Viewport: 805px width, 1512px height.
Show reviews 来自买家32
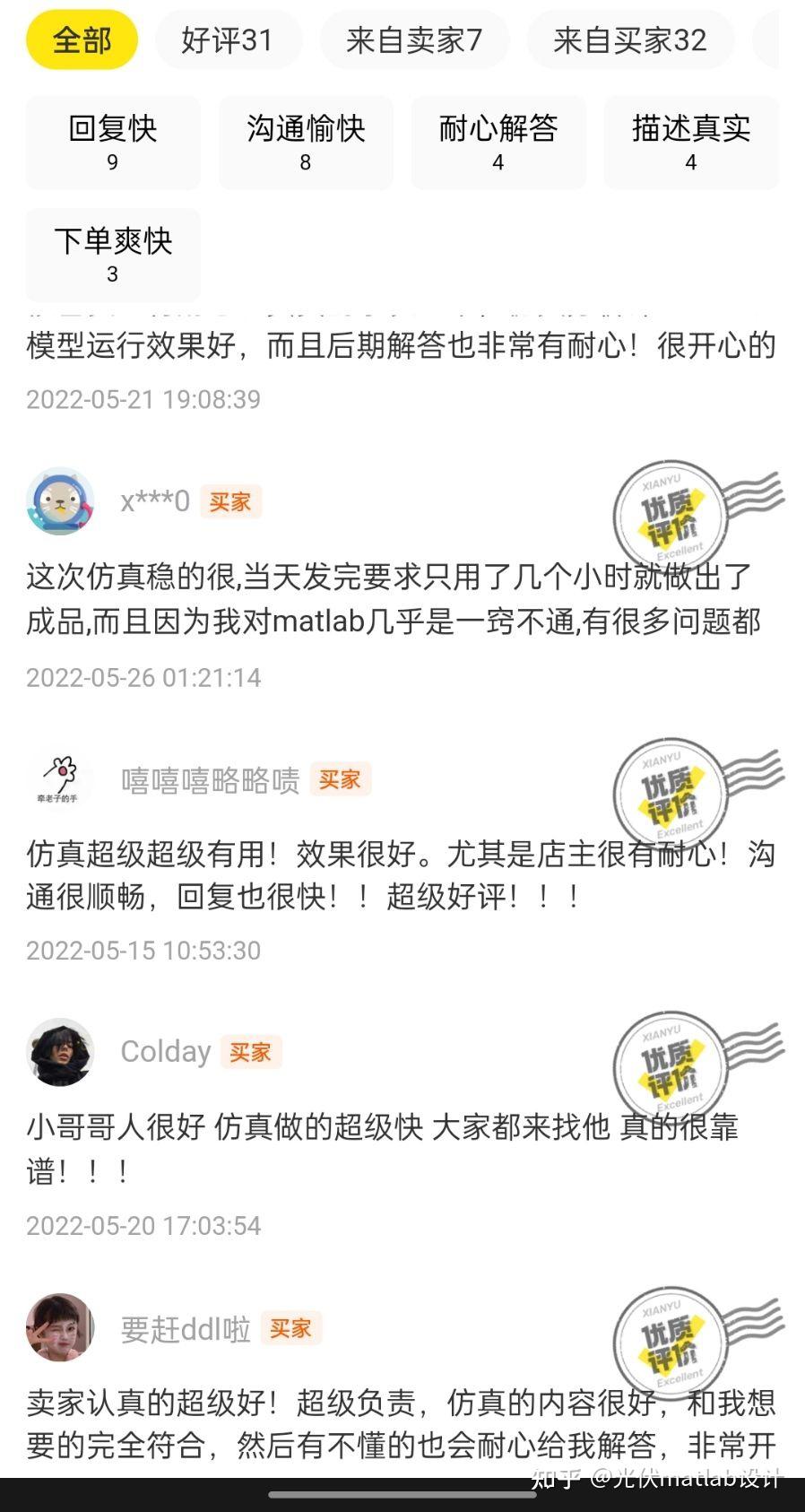pos(630,40)
